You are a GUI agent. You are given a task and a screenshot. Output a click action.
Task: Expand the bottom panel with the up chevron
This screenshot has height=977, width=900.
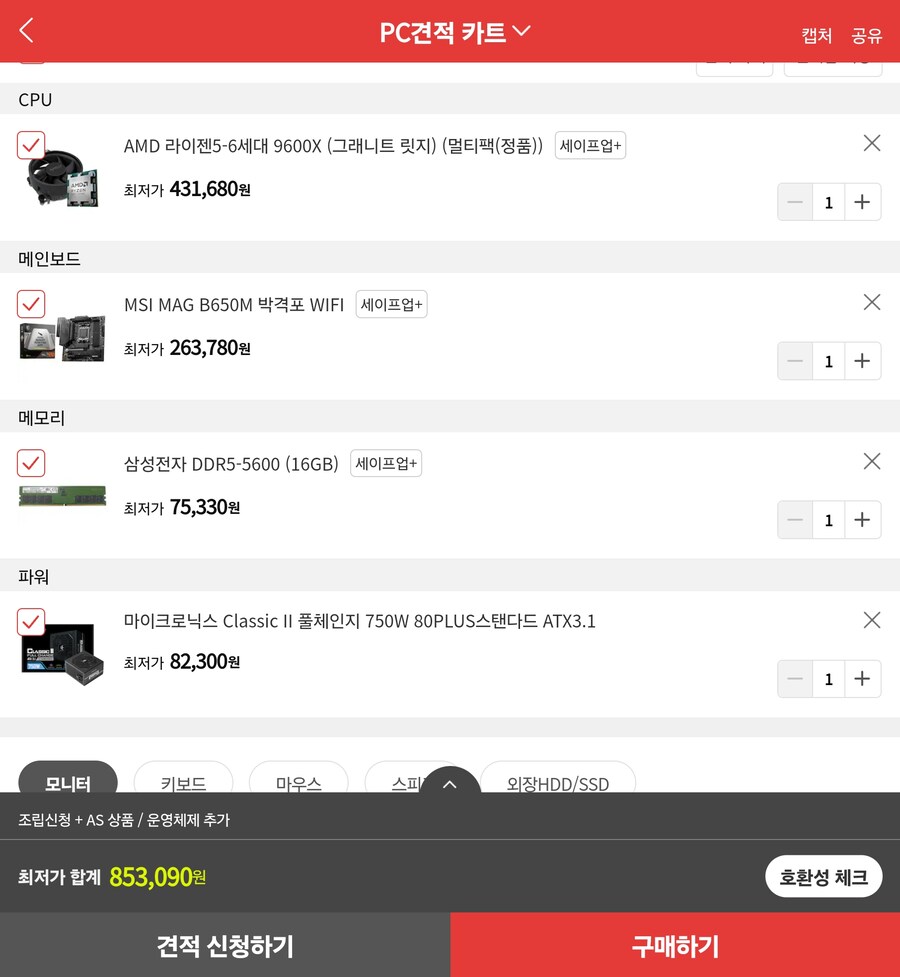(449, 783)
